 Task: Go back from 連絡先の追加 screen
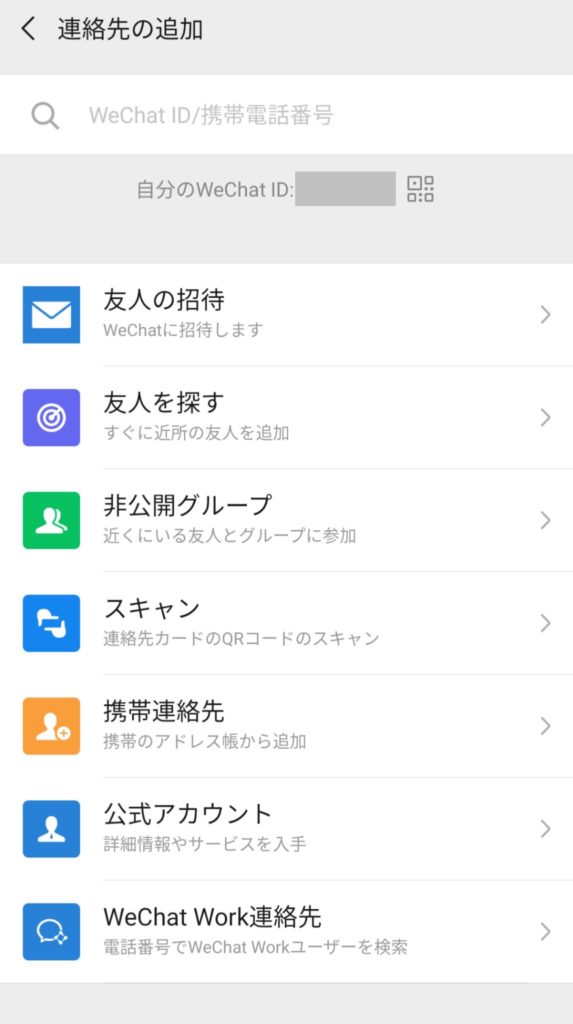point(28,30)
